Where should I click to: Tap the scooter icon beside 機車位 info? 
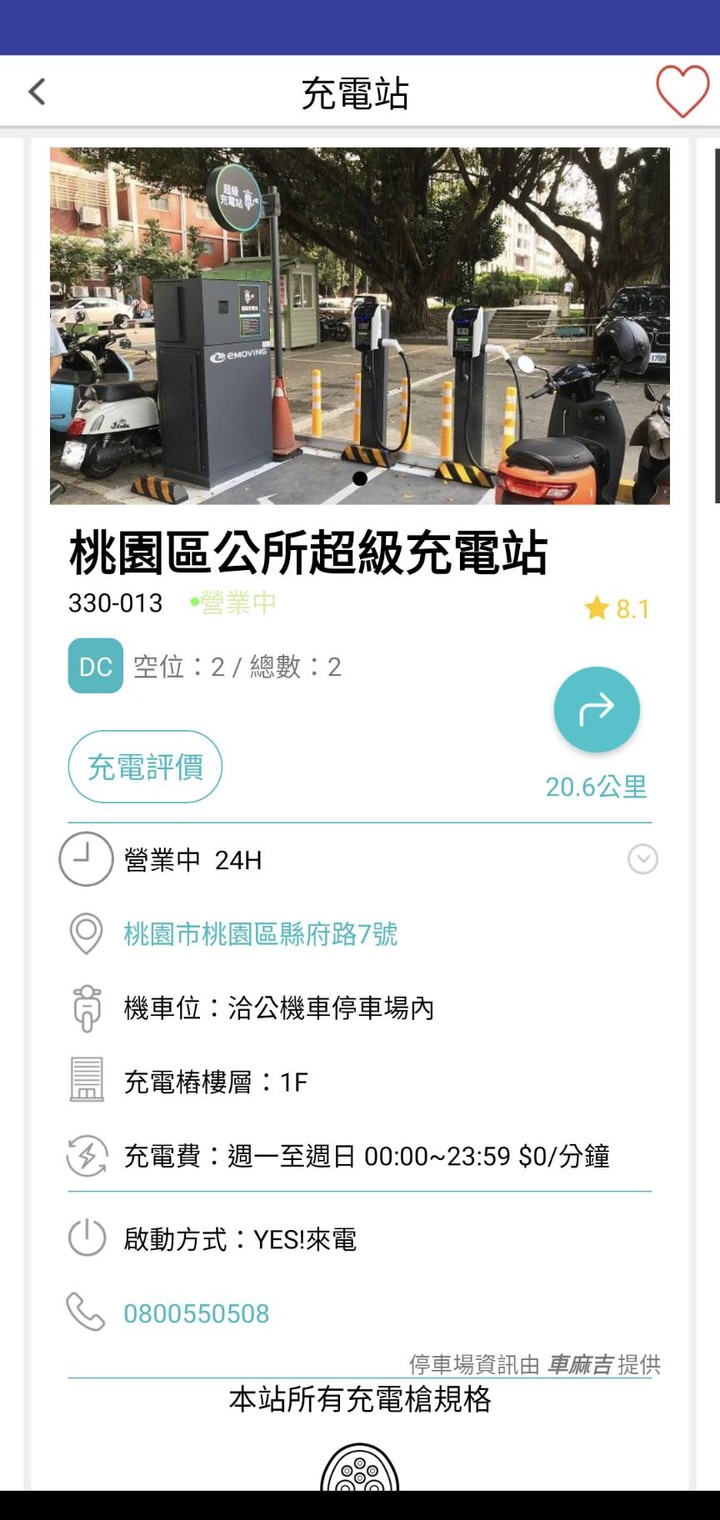(87, 1008)
